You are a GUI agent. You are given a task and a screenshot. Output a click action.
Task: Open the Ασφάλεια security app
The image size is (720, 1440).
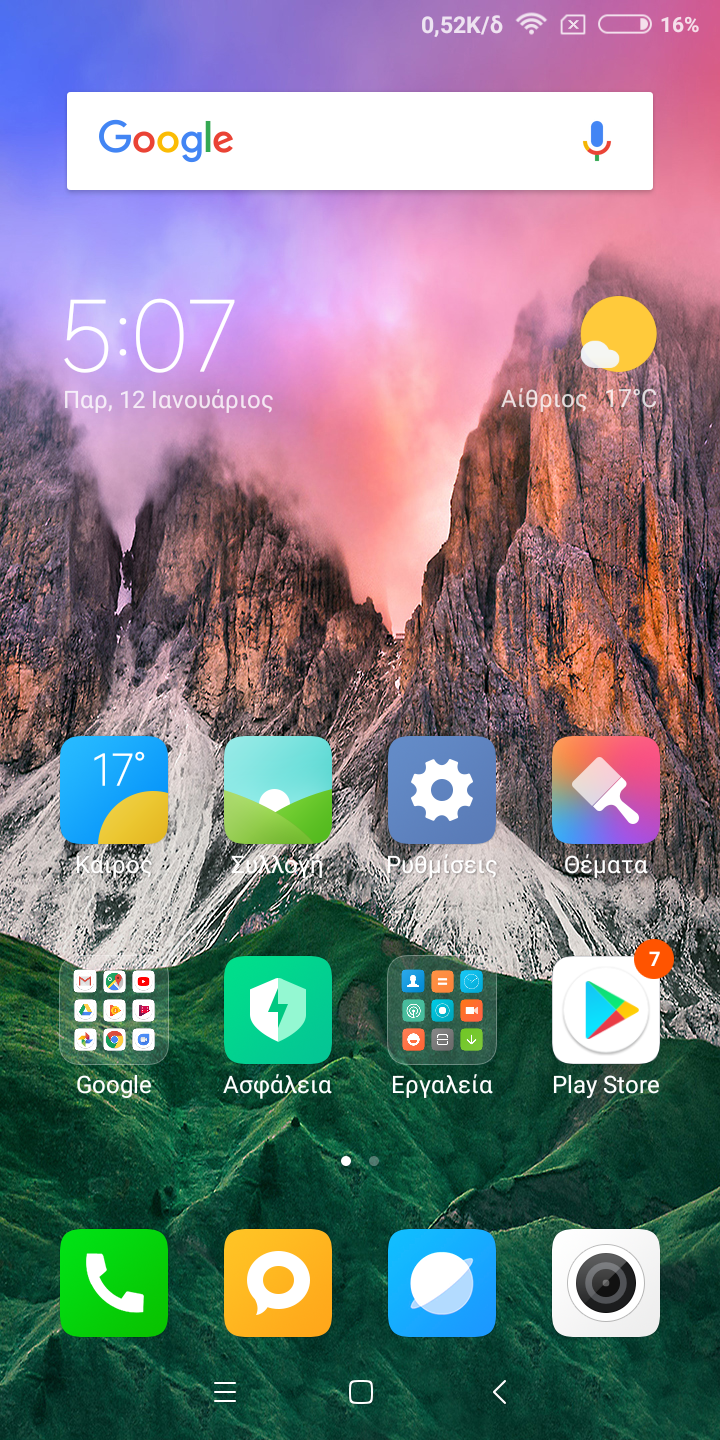278,1011
